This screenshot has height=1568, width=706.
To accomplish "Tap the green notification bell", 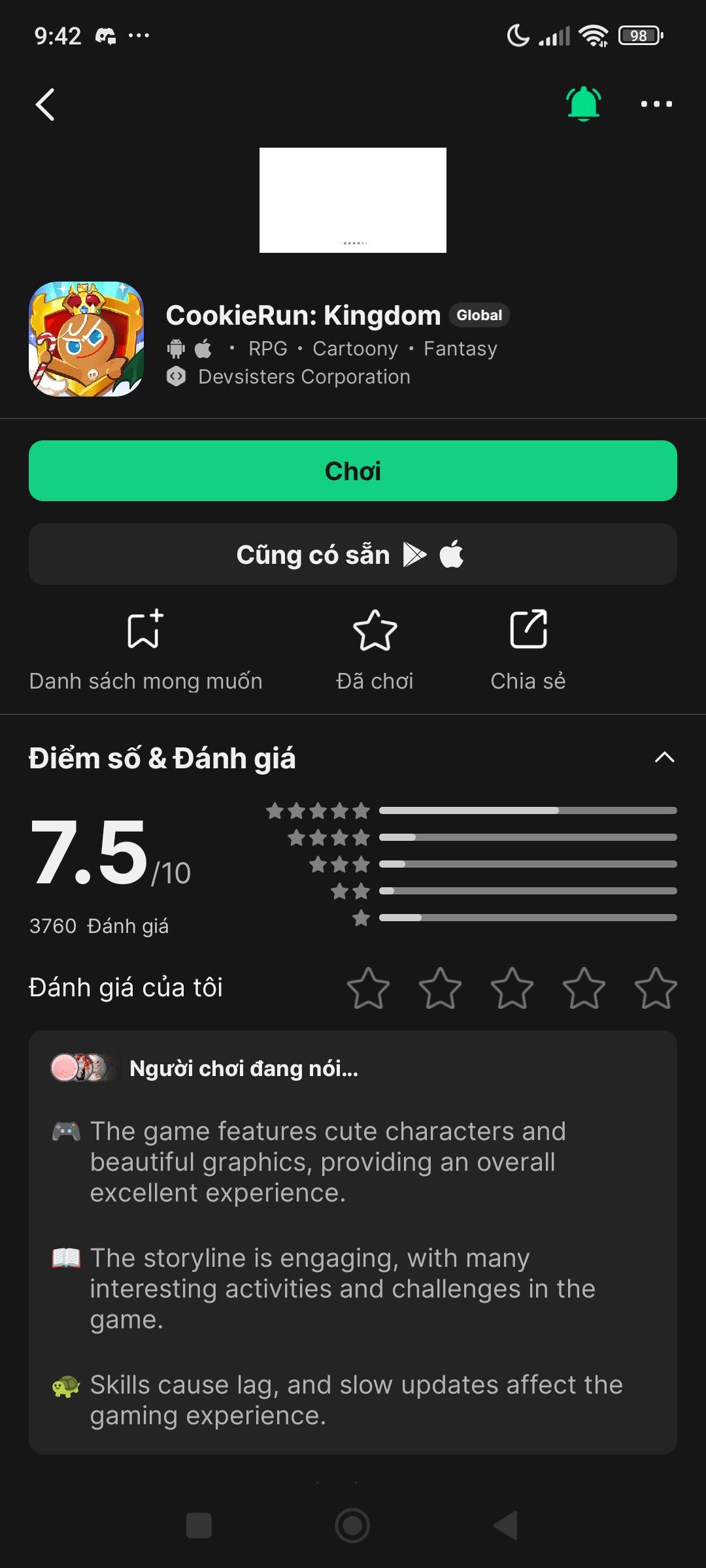I will [583, 104].
